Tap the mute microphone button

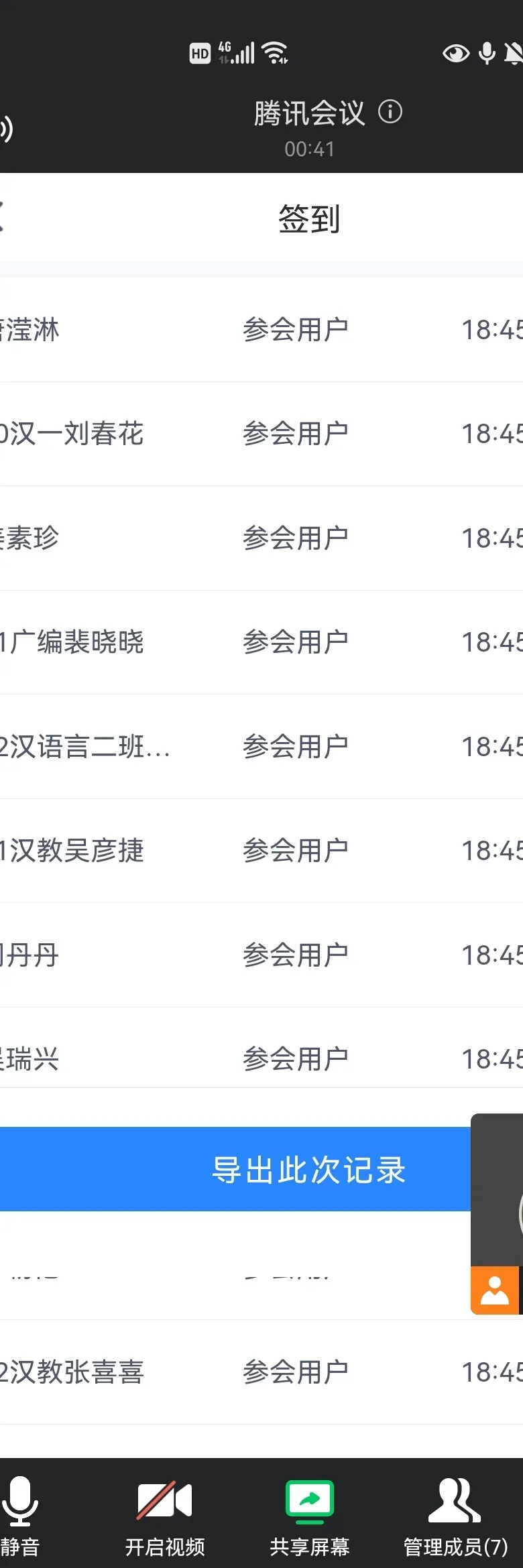[20, 1516]
